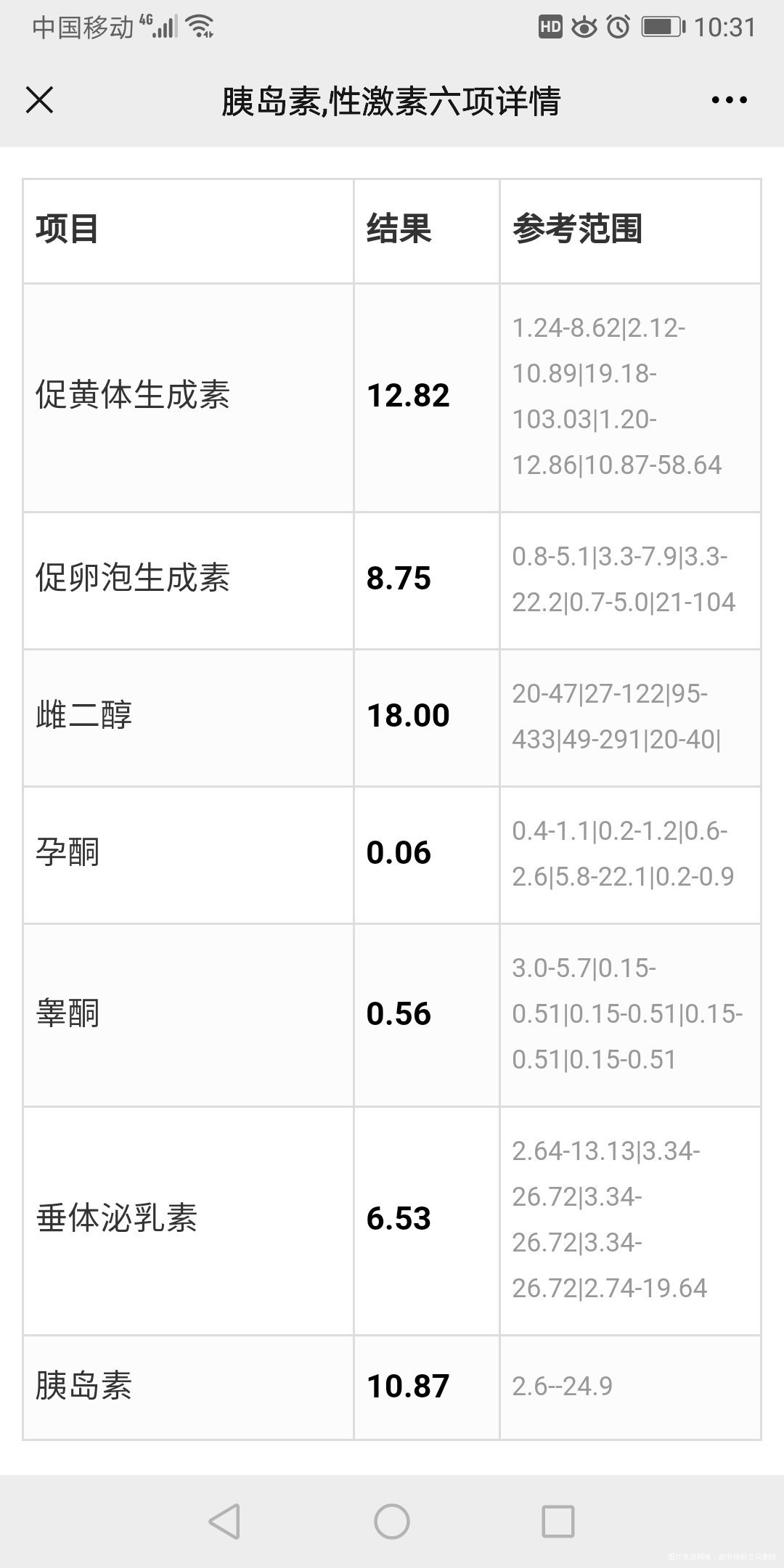This screenshot has width=784, height=1568.
Task: Tap the 4G signal strength icon
Action: point(161,27)
